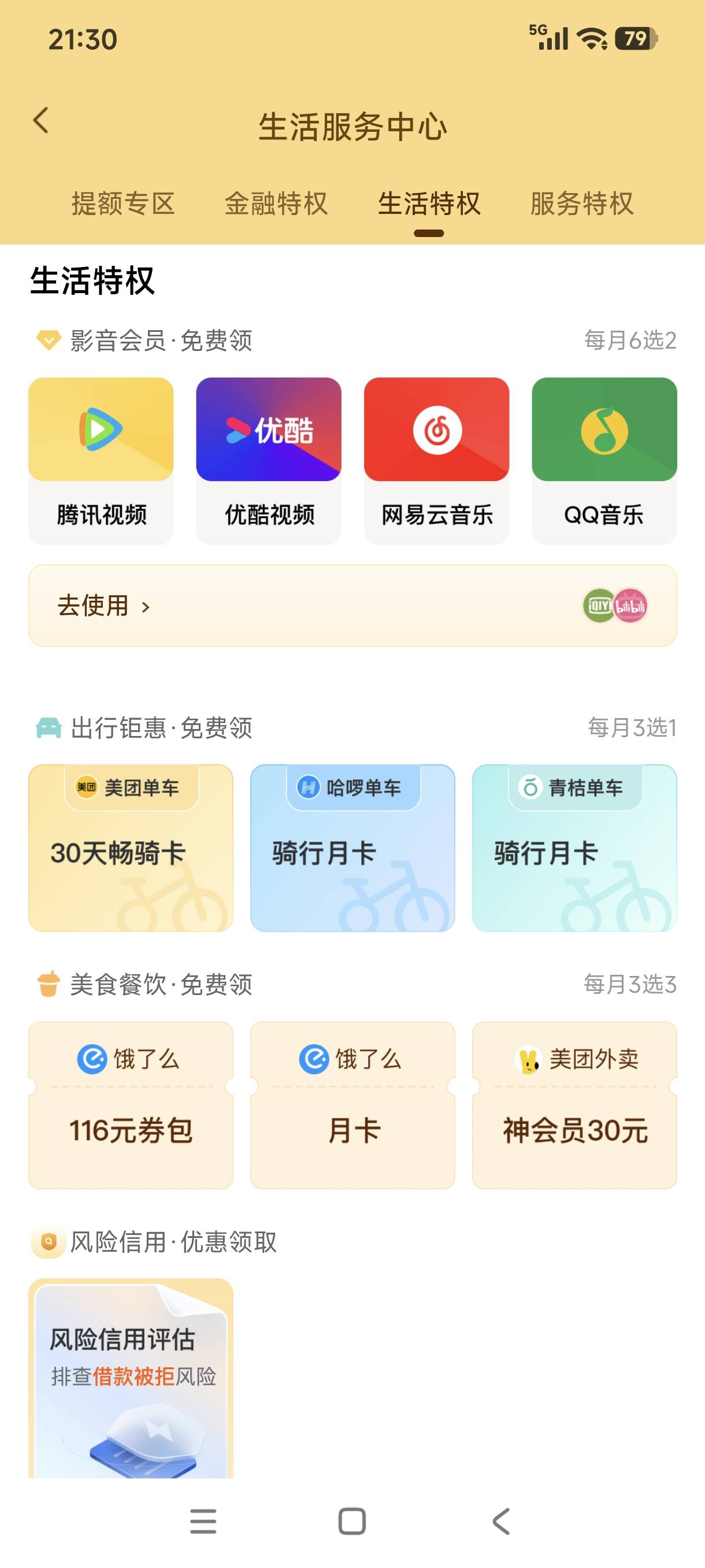Tap the 去使用 banner

click(352, 606)
